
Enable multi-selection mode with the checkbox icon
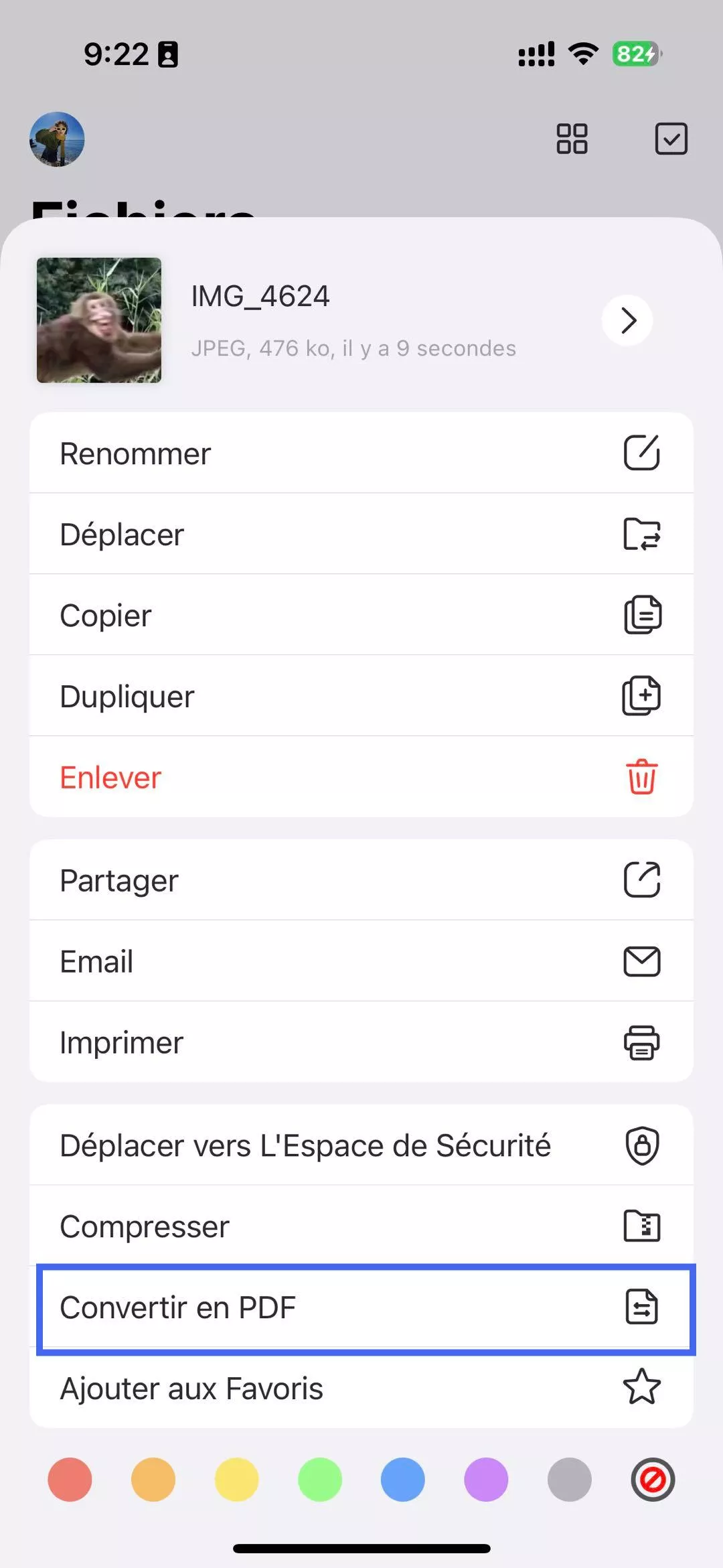point(671,139)
